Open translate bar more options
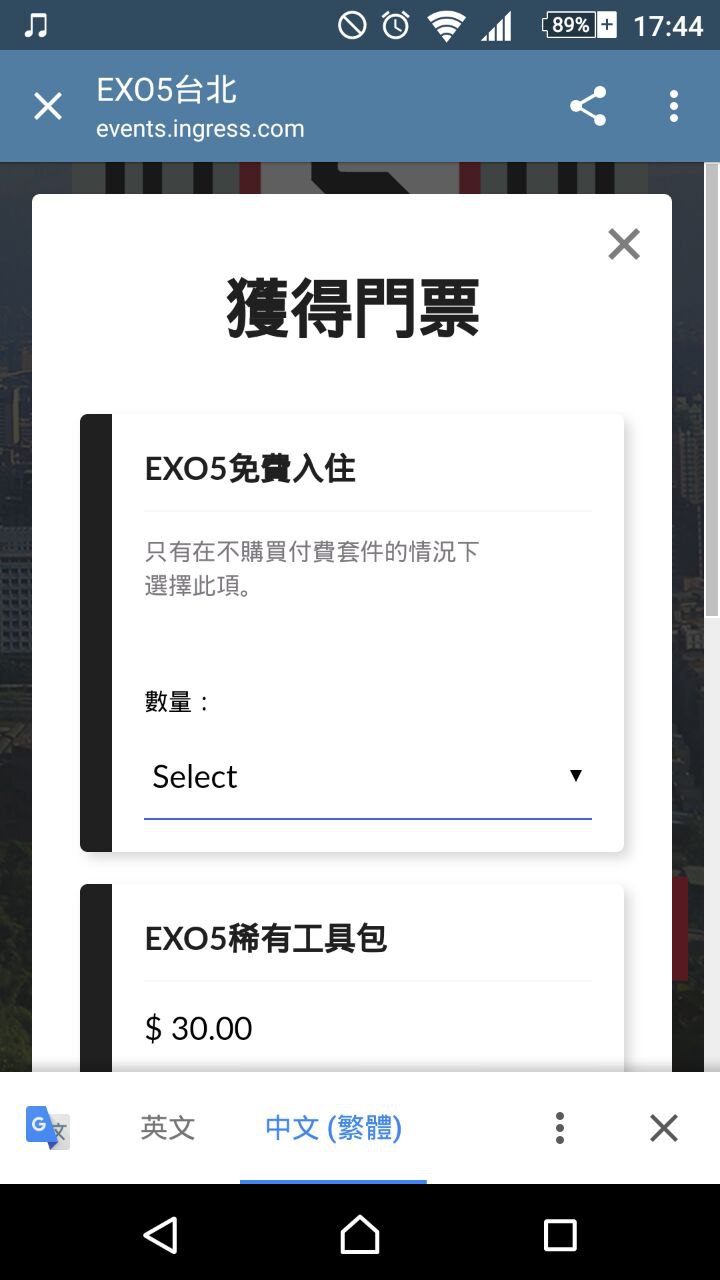 tap(560, 1128)
